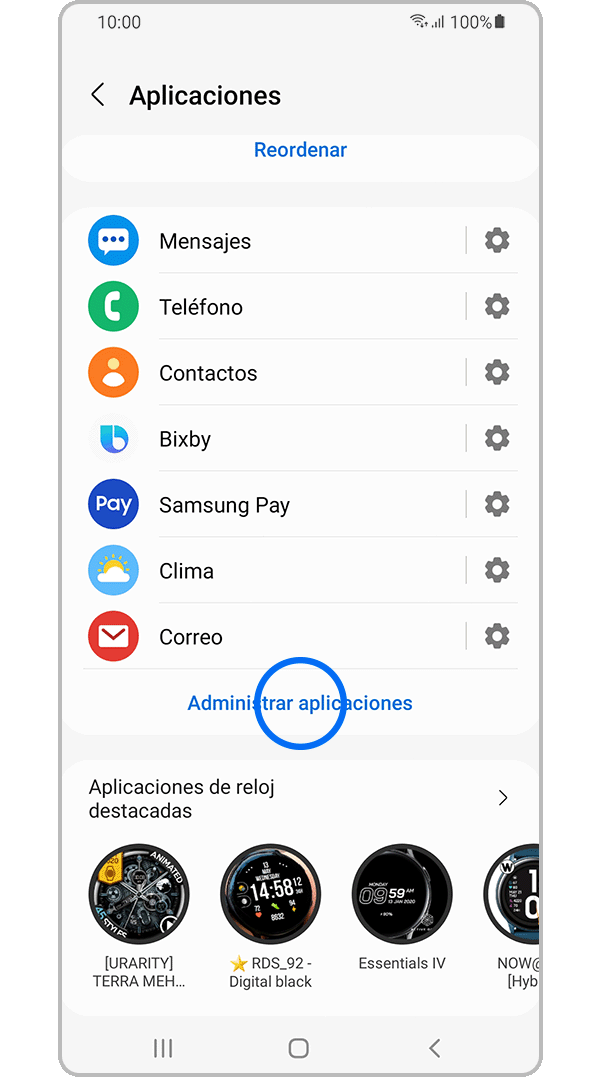Open Teléfono settings gear

(497, 306)
